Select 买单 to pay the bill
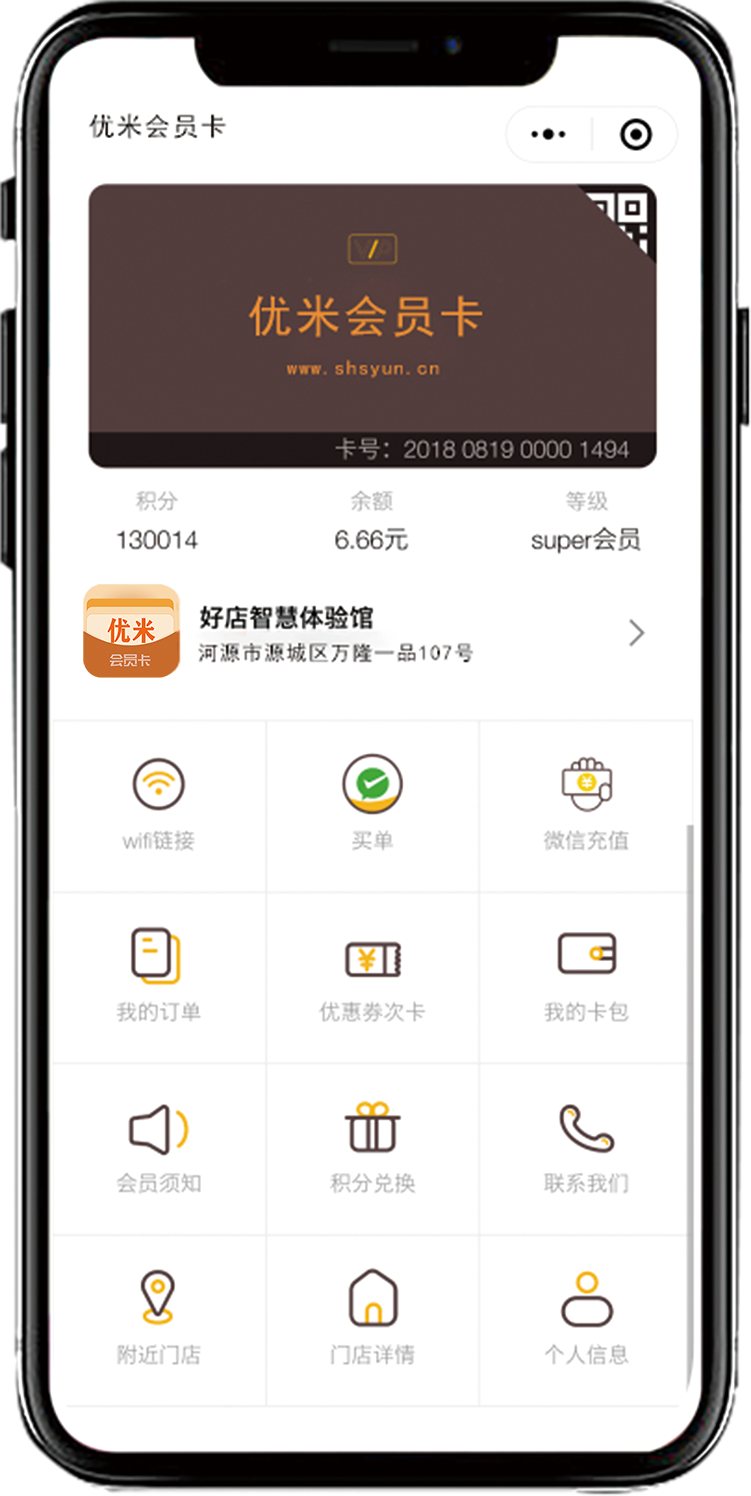 click(x=372, y=805)
